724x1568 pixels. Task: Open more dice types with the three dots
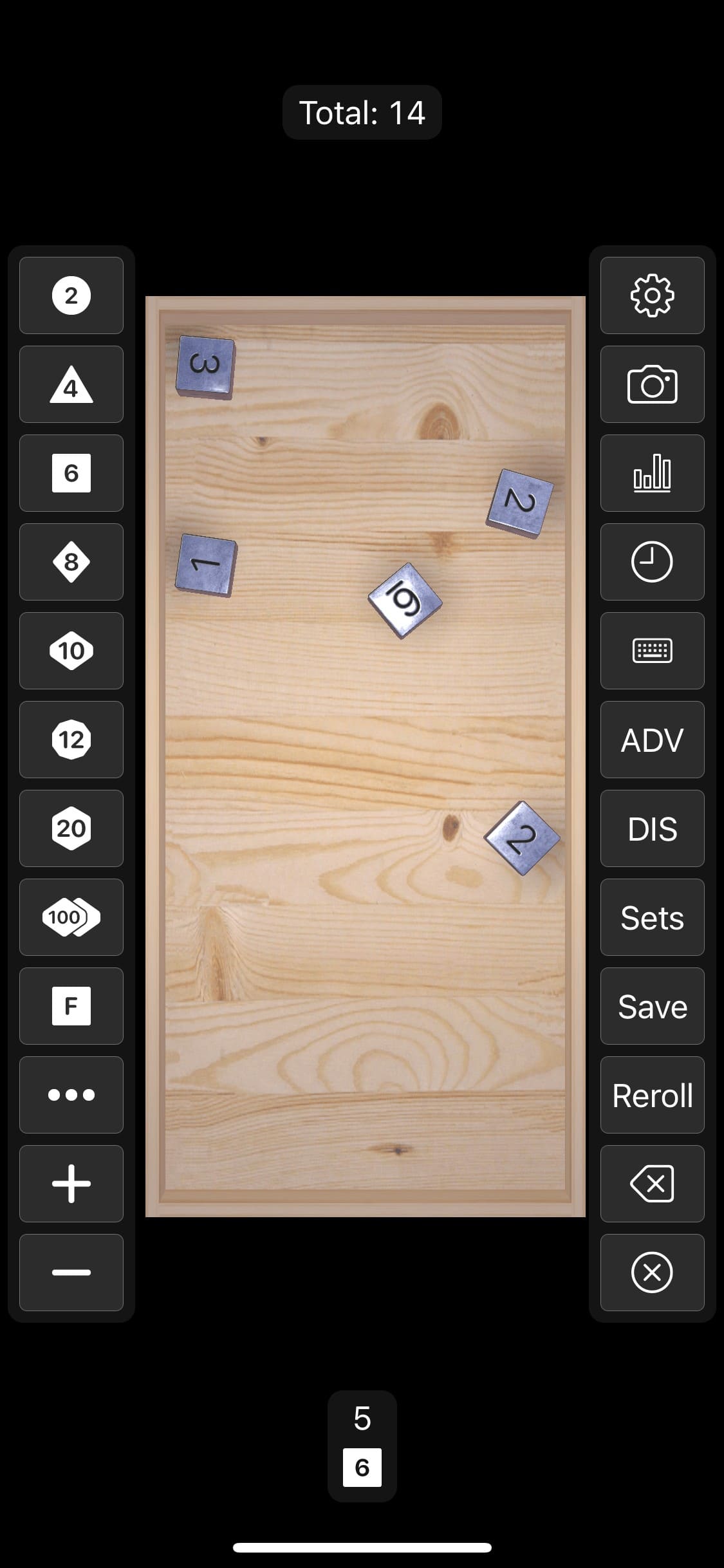point(71,1095)
